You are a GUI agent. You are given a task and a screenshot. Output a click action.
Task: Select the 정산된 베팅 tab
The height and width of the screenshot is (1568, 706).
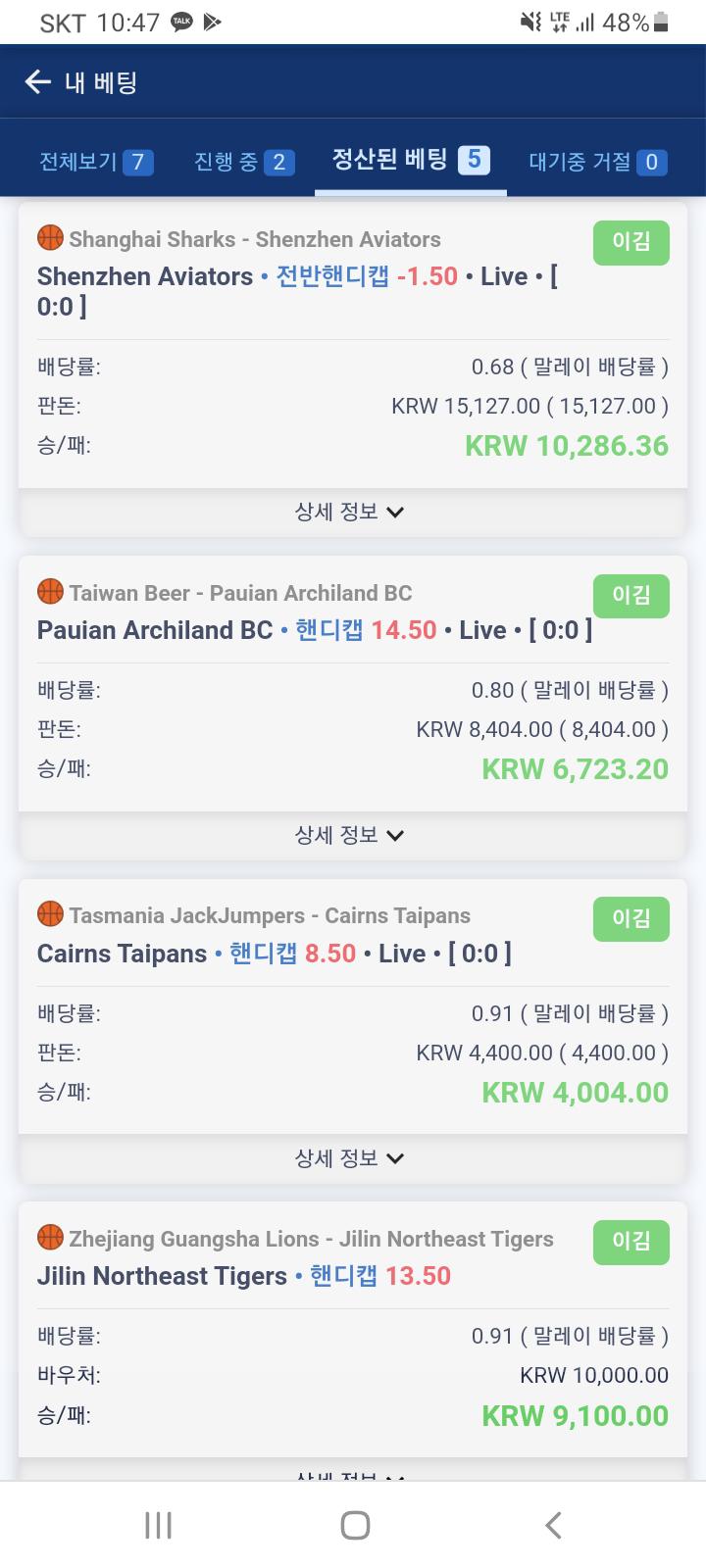point(410,159)
